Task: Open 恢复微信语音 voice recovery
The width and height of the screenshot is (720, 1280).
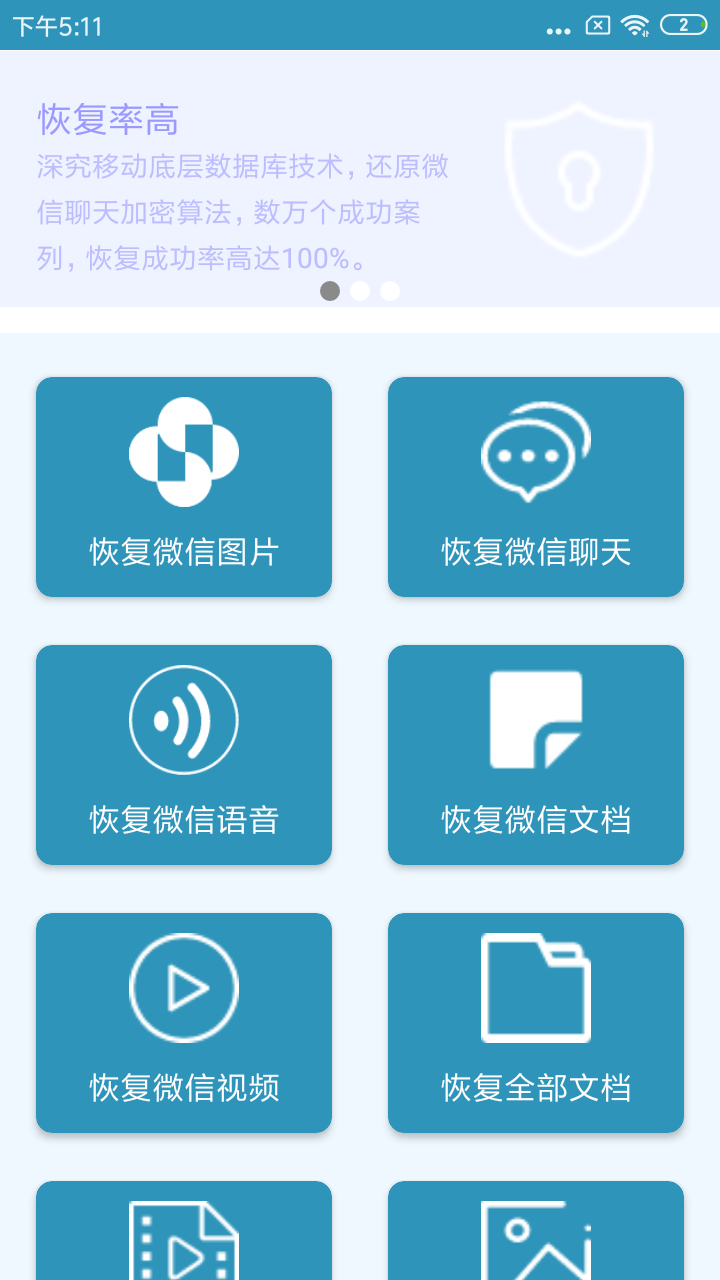Action: 184,755
